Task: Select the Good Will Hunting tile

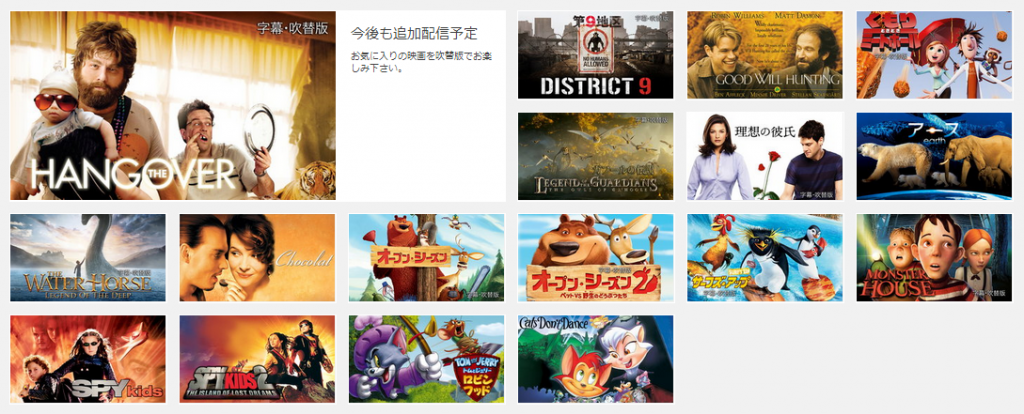Action: coord(764,55)
